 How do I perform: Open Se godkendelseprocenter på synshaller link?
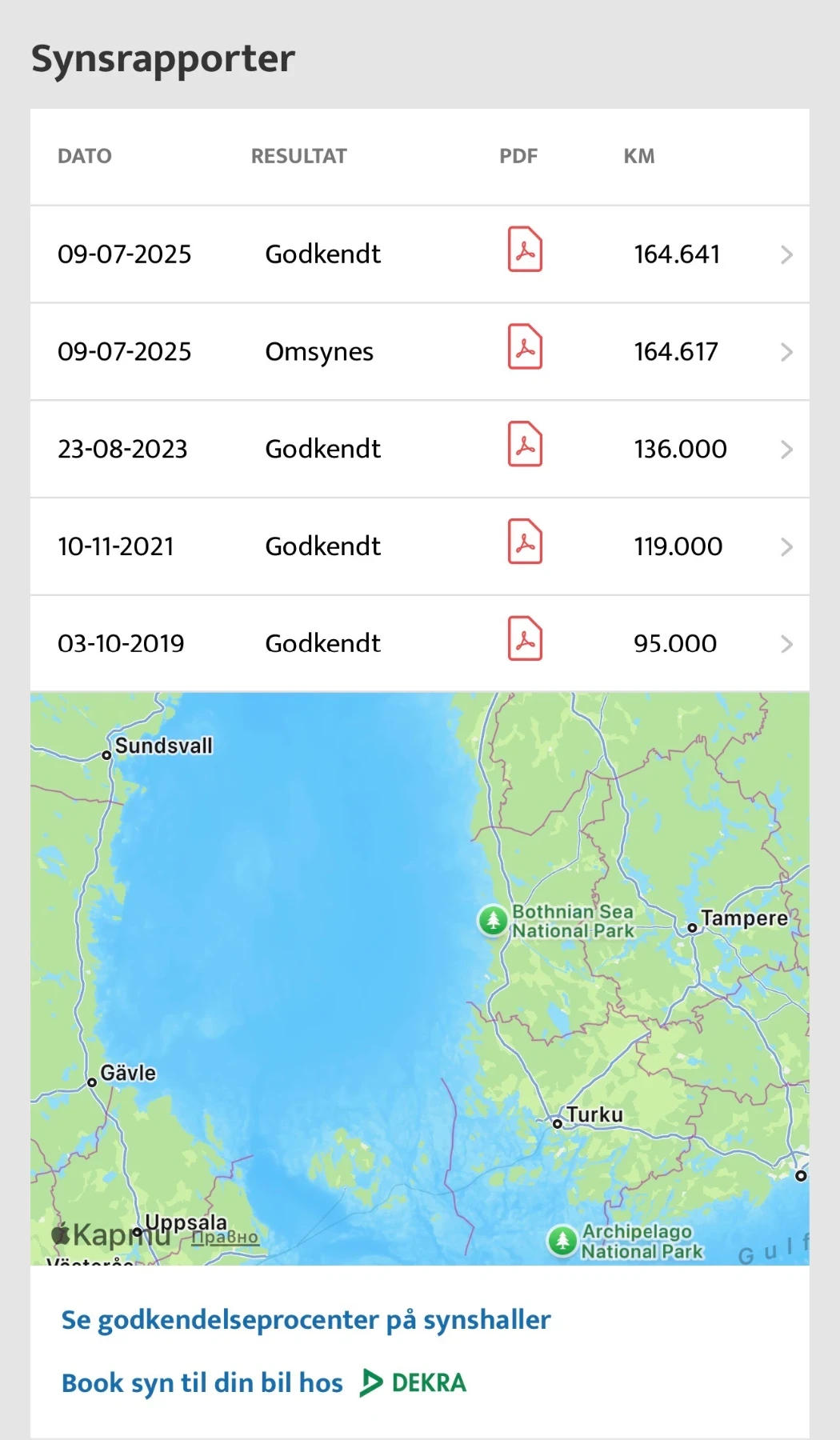[306, 1320]
